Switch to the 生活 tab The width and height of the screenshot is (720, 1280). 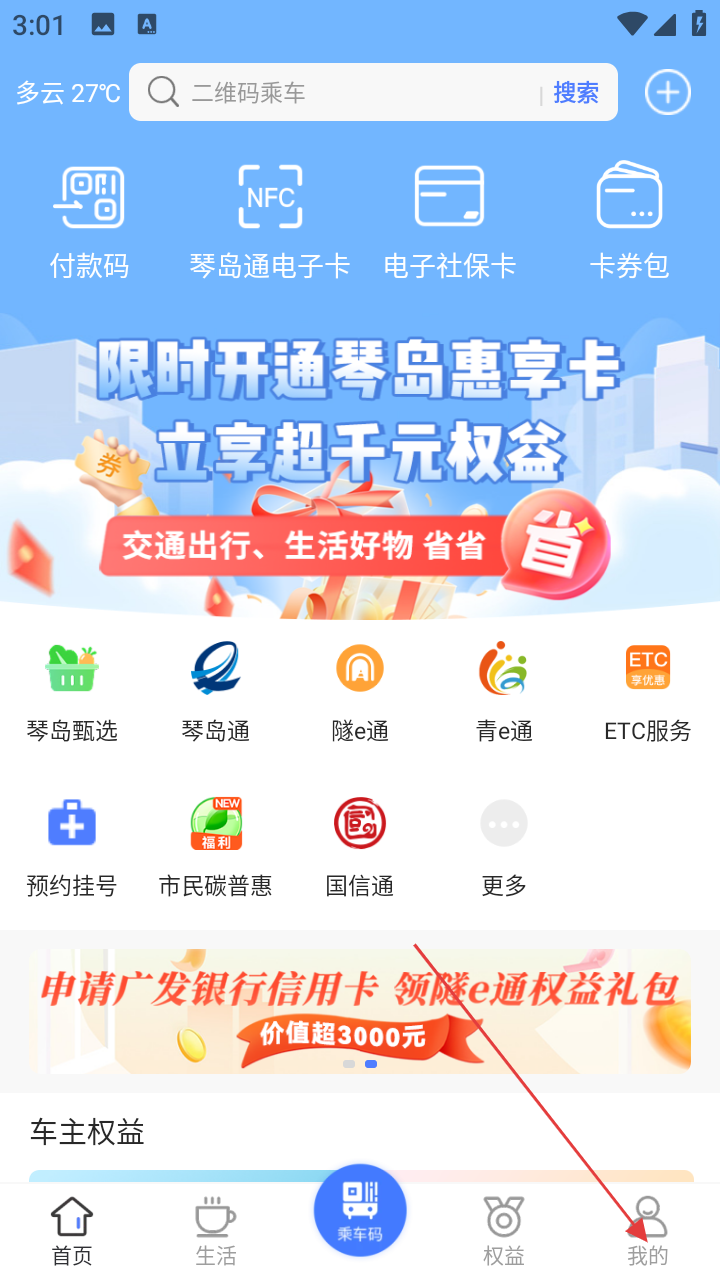pos(216,1231)
